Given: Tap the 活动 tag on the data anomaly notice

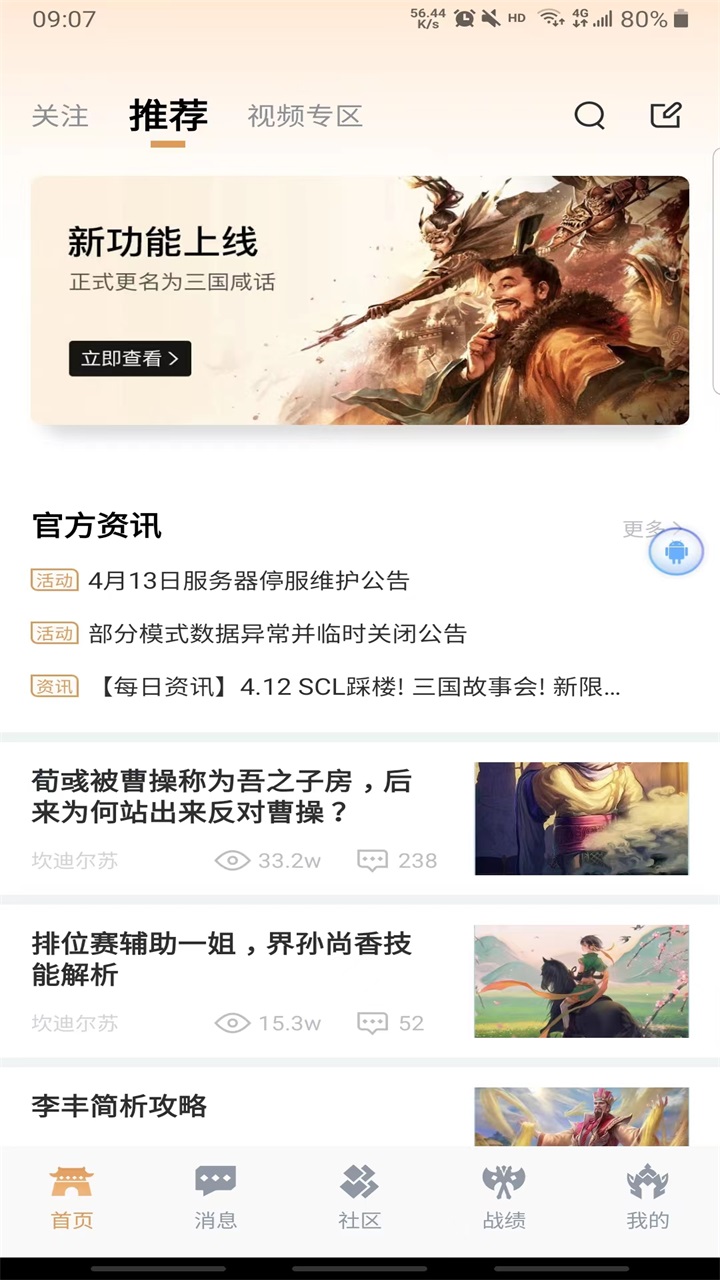Looking at the screenshot, I should (x=55, y=632).
